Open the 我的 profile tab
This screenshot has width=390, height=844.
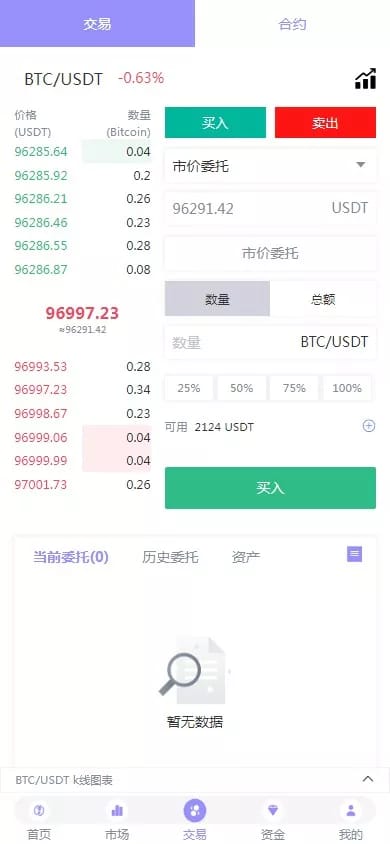pyautogui.click(x=351, y=821)
